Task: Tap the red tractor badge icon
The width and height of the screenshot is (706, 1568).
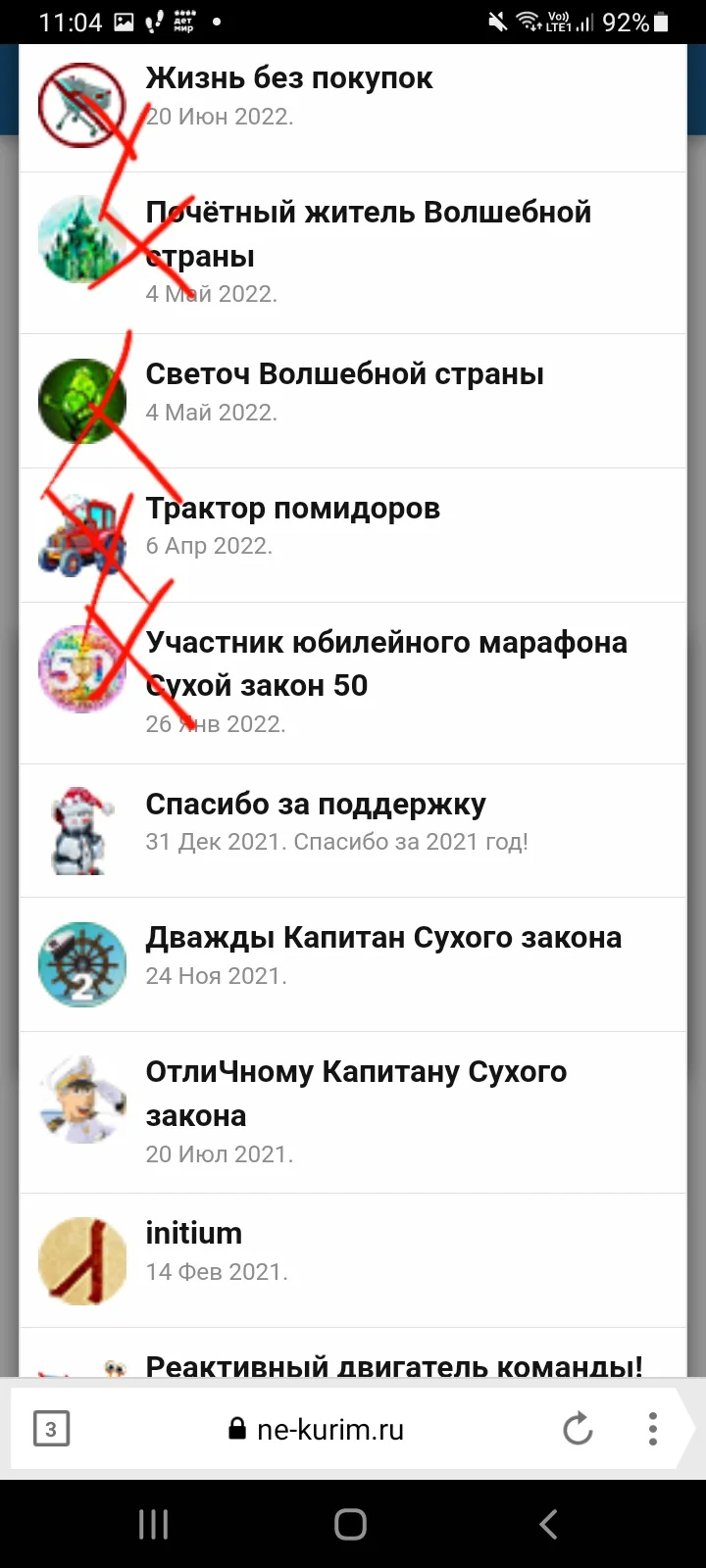Action: click(82, 535)
